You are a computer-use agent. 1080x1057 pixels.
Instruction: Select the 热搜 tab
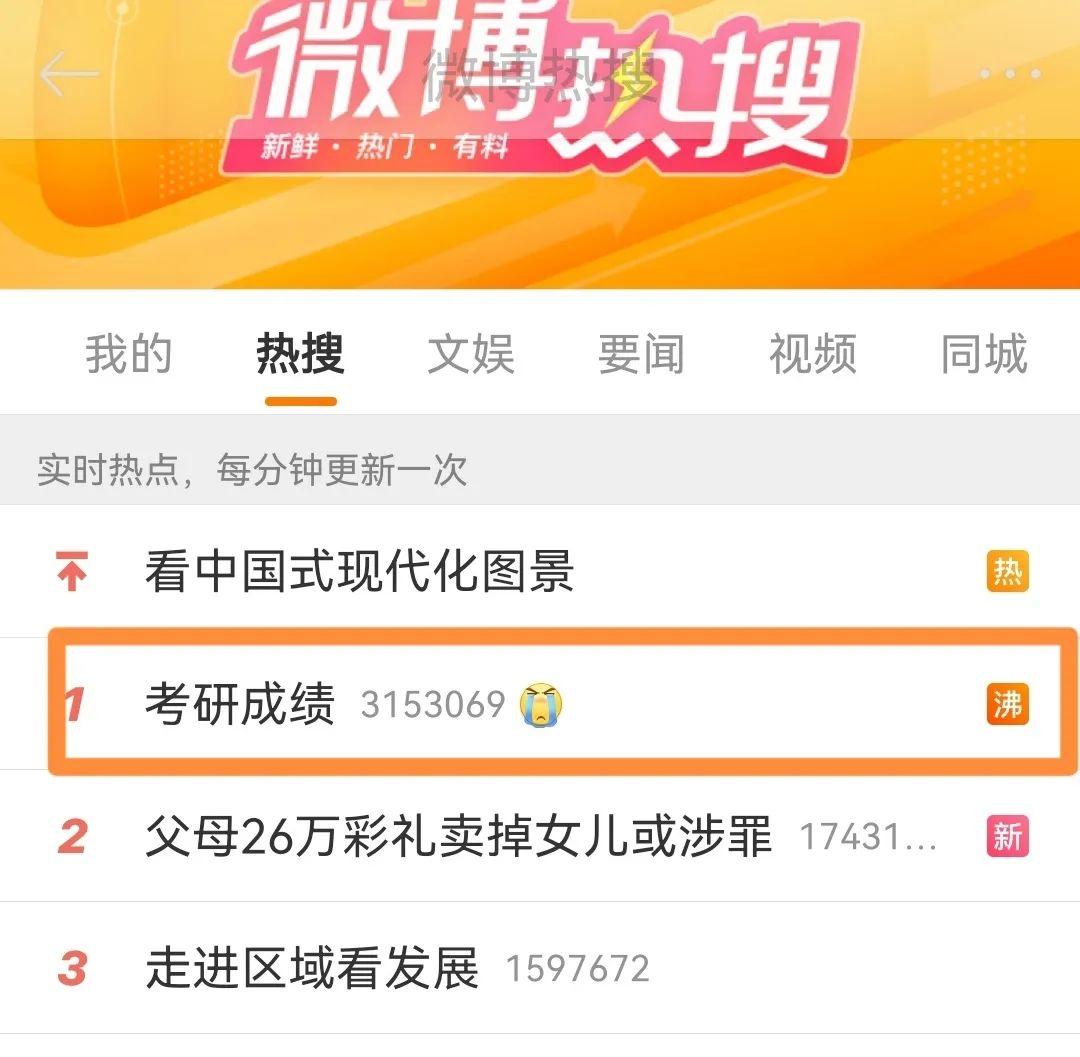coord(300,355)
